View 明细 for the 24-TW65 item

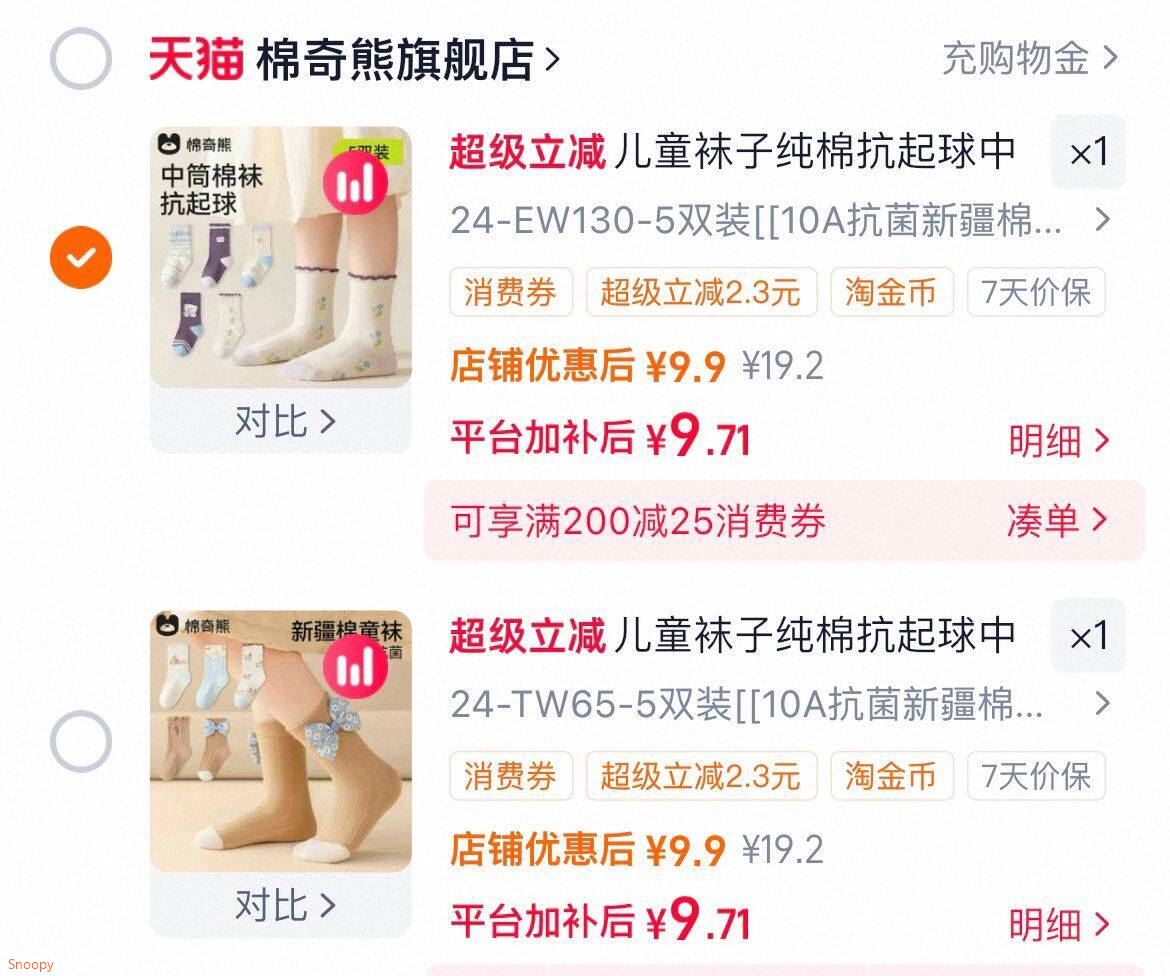(x=1059, y=925)
